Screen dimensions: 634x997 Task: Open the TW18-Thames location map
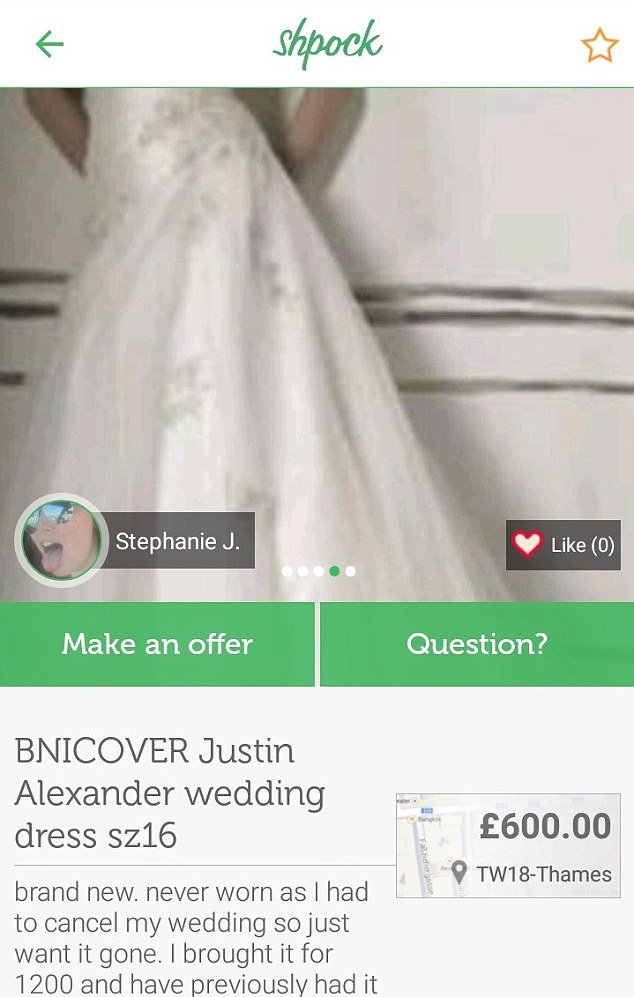click(x=508, y=845)
